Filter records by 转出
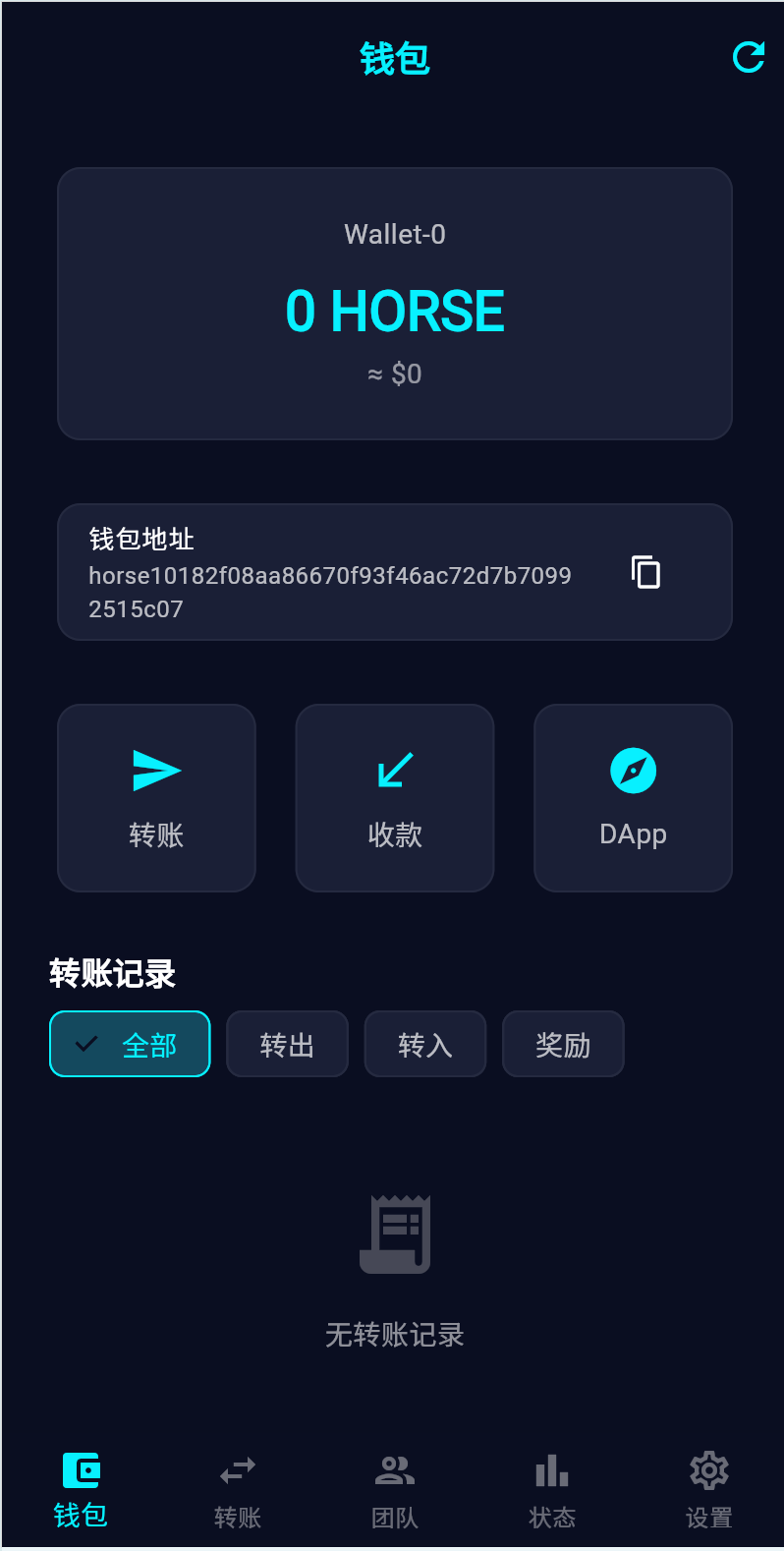784x1551 pixels. pos(287,1044)
